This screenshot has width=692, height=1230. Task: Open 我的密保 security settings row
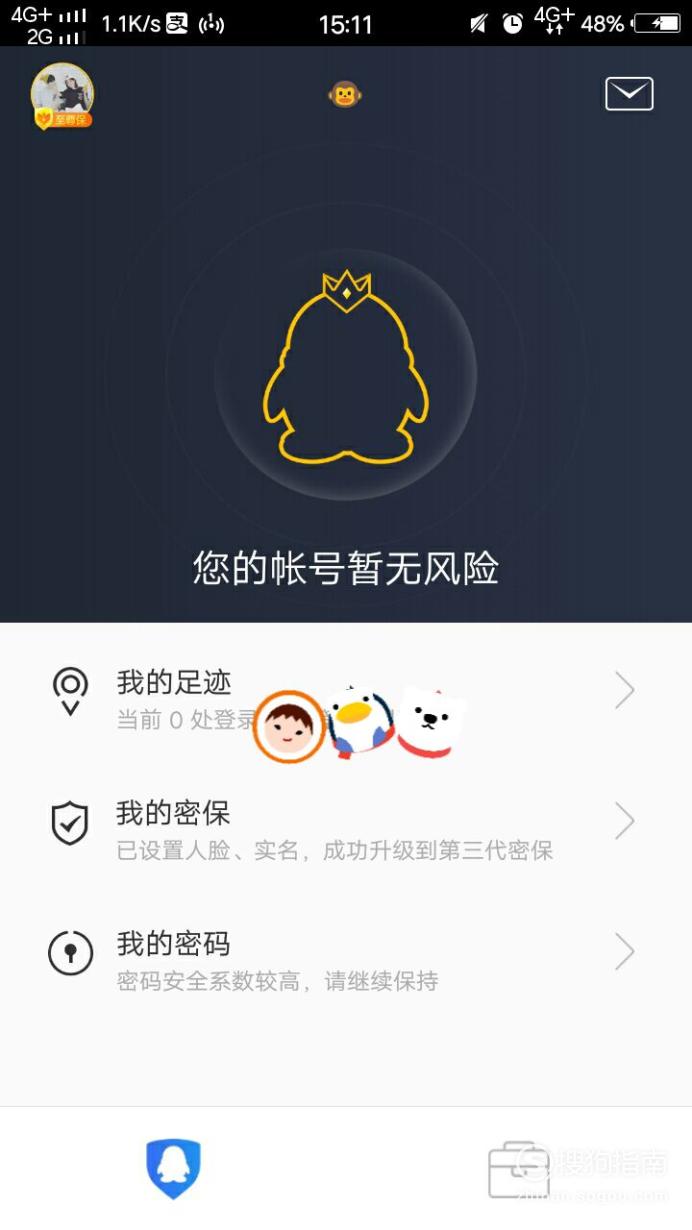pos(346,822)
